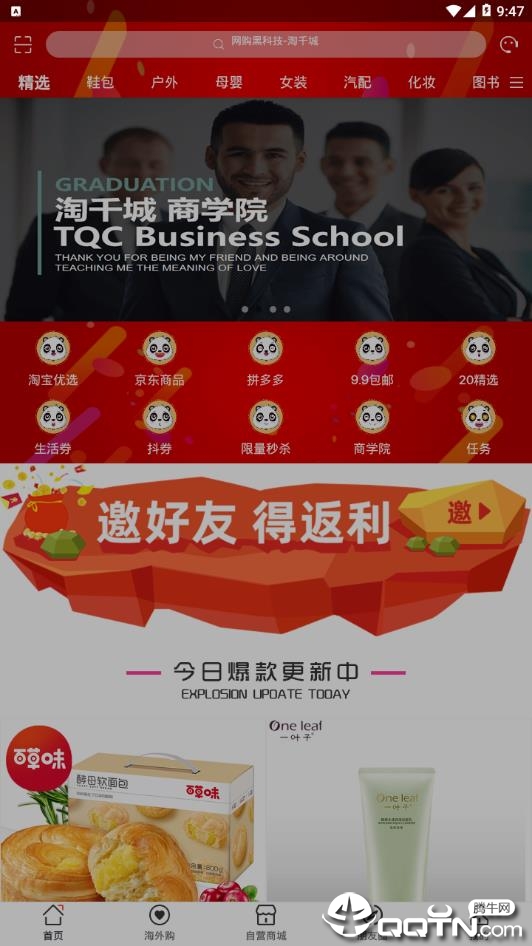The height and width of the screenshot is (946, 532).
Task: Open the scan icon beside search
Action: (x=23, y=44)
